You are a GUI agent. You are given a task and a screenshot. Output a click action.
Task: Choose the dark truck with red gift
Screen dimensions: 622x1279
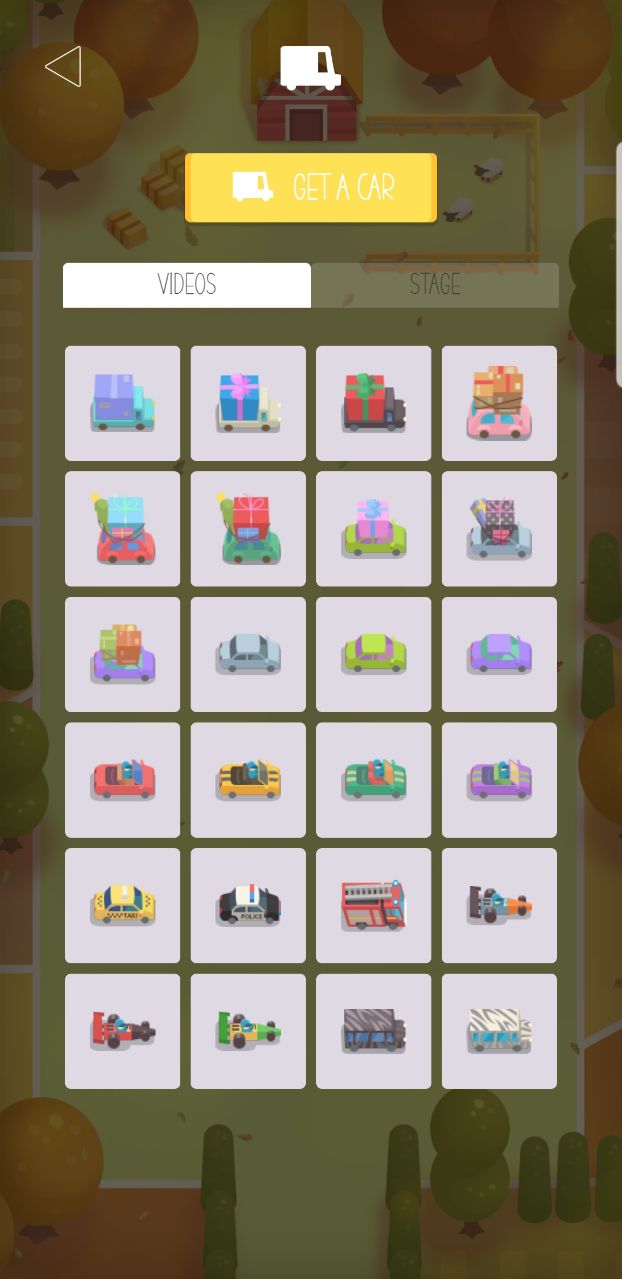point(374,403)
